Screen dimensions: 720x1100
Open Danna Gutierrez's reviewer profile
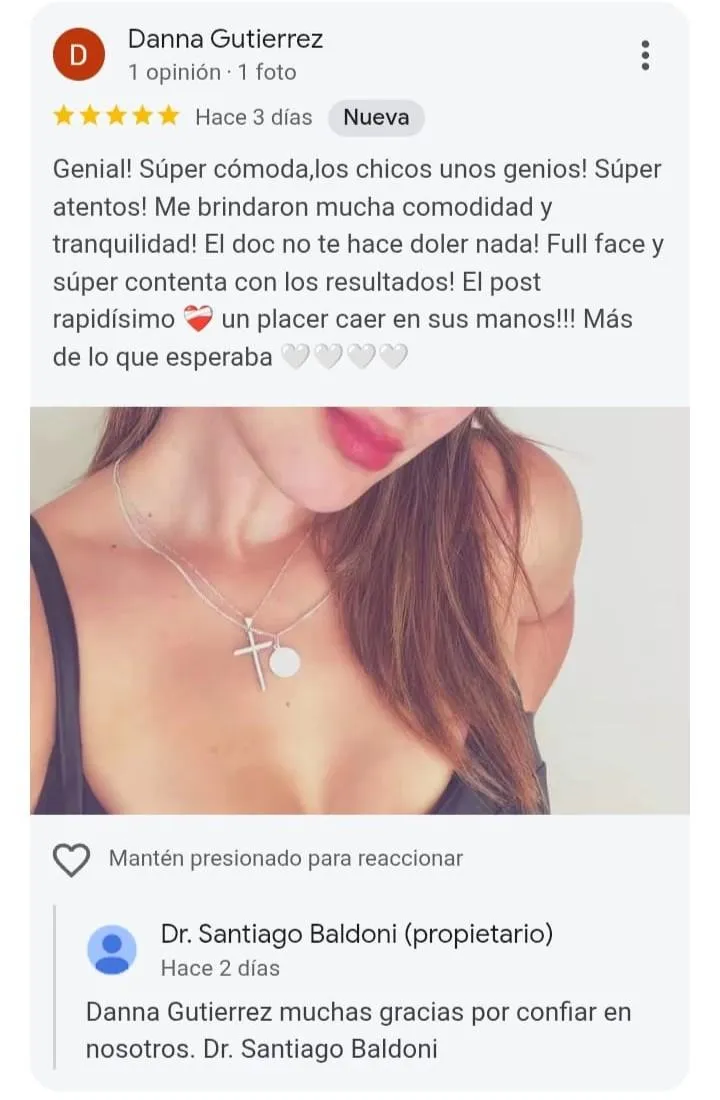click(x=225, y=40)
